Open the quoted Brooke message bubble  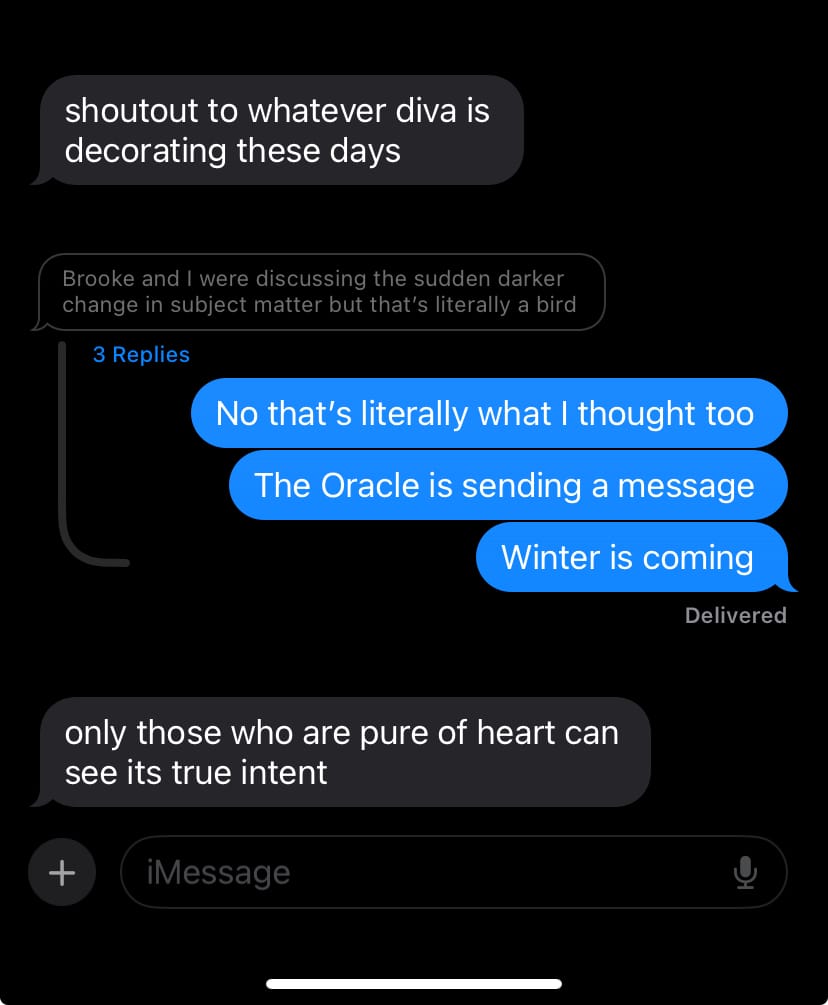click(x=320, y=292)
